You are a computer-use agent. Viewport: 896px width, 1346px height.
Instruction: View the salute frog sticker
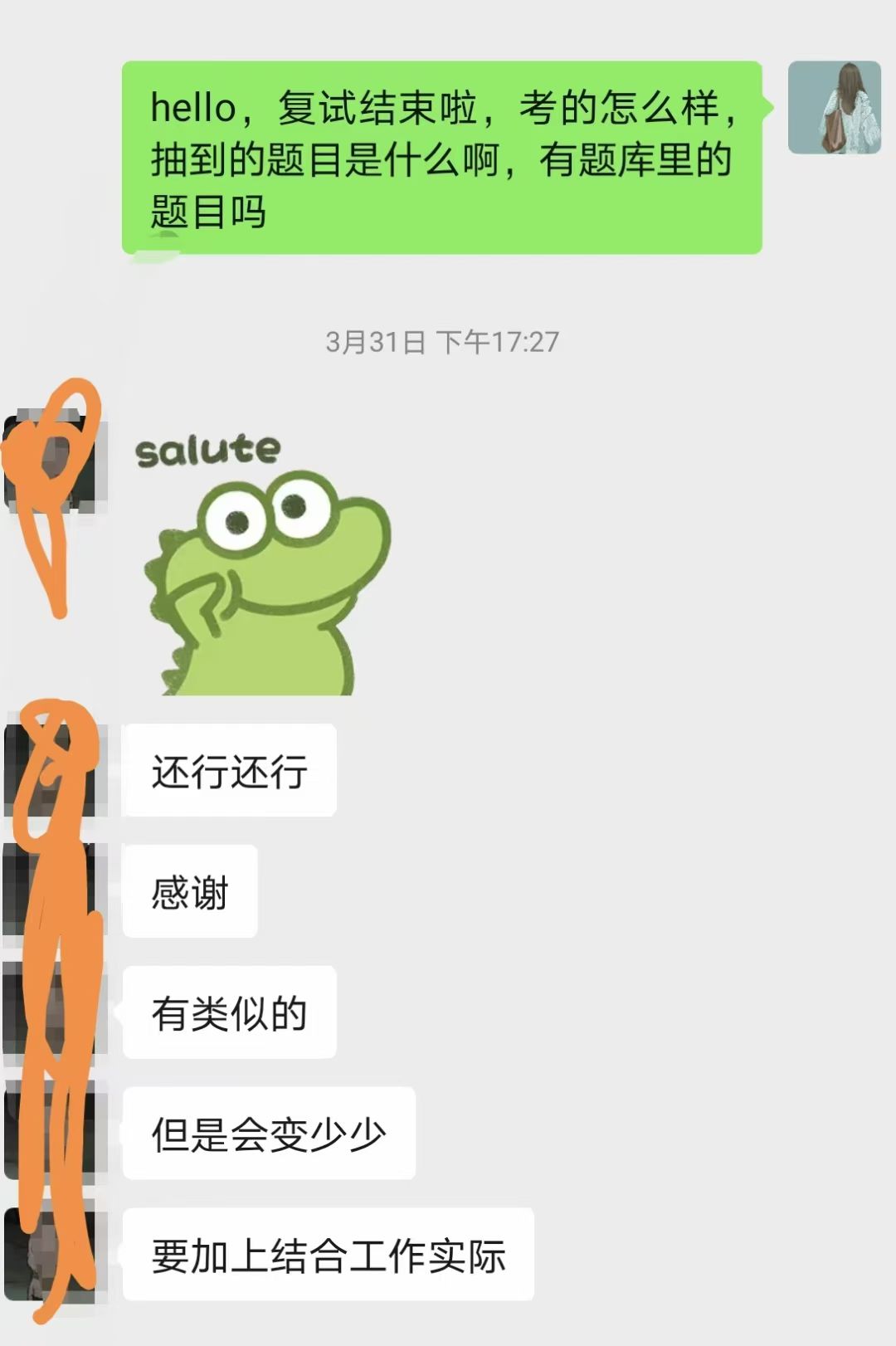pyautogui.click(x=263, y=564)
